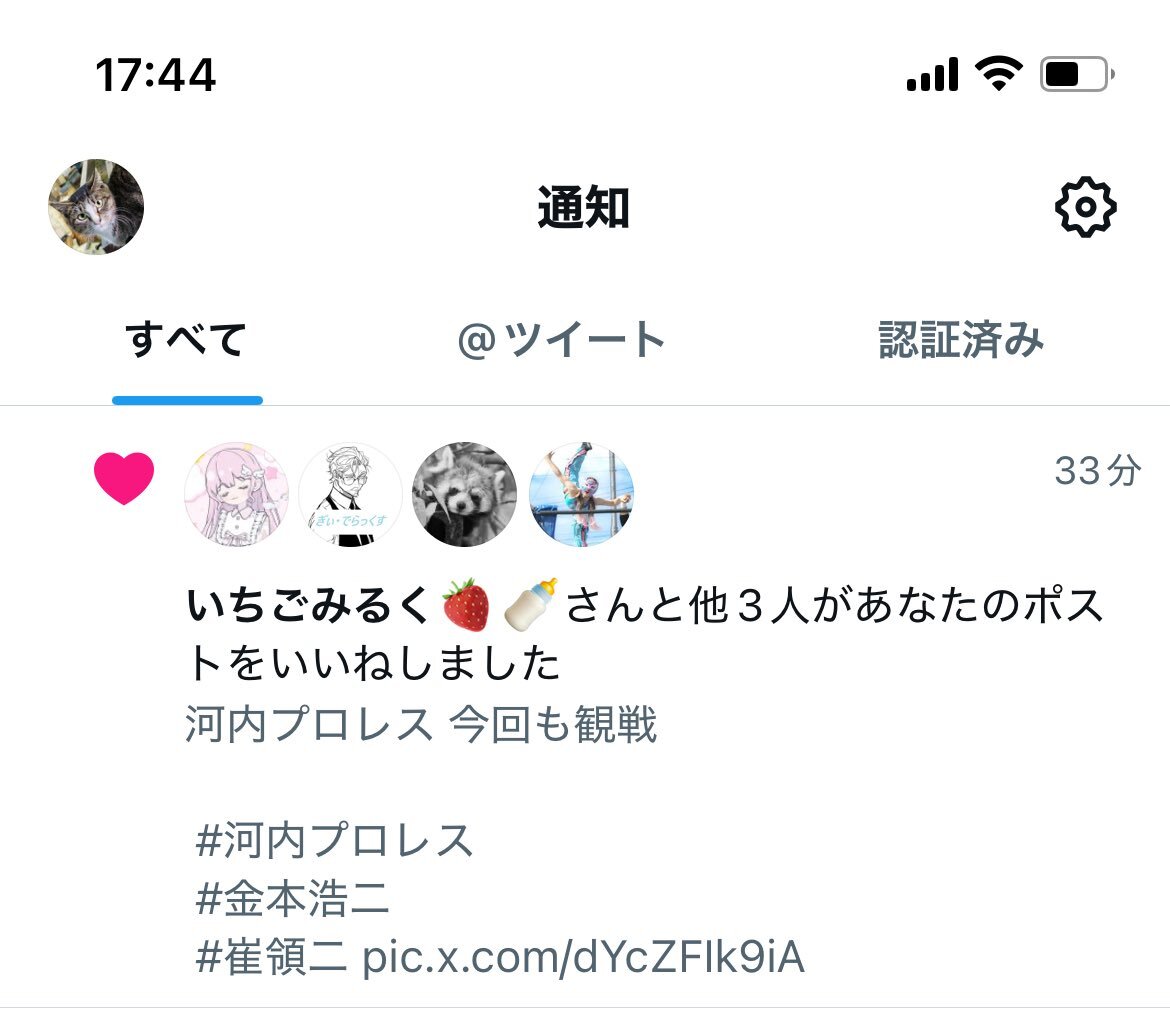Switch to the @ツイート tab

click(x=561, y=341)
